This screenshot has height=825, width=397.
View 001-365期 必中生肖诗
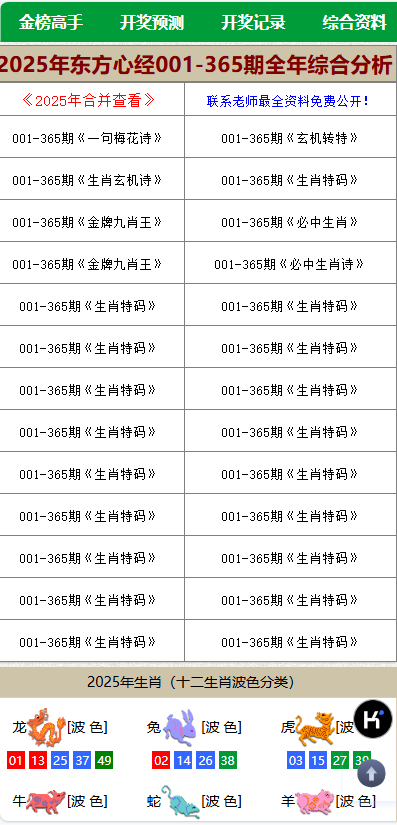click(289, 264)
